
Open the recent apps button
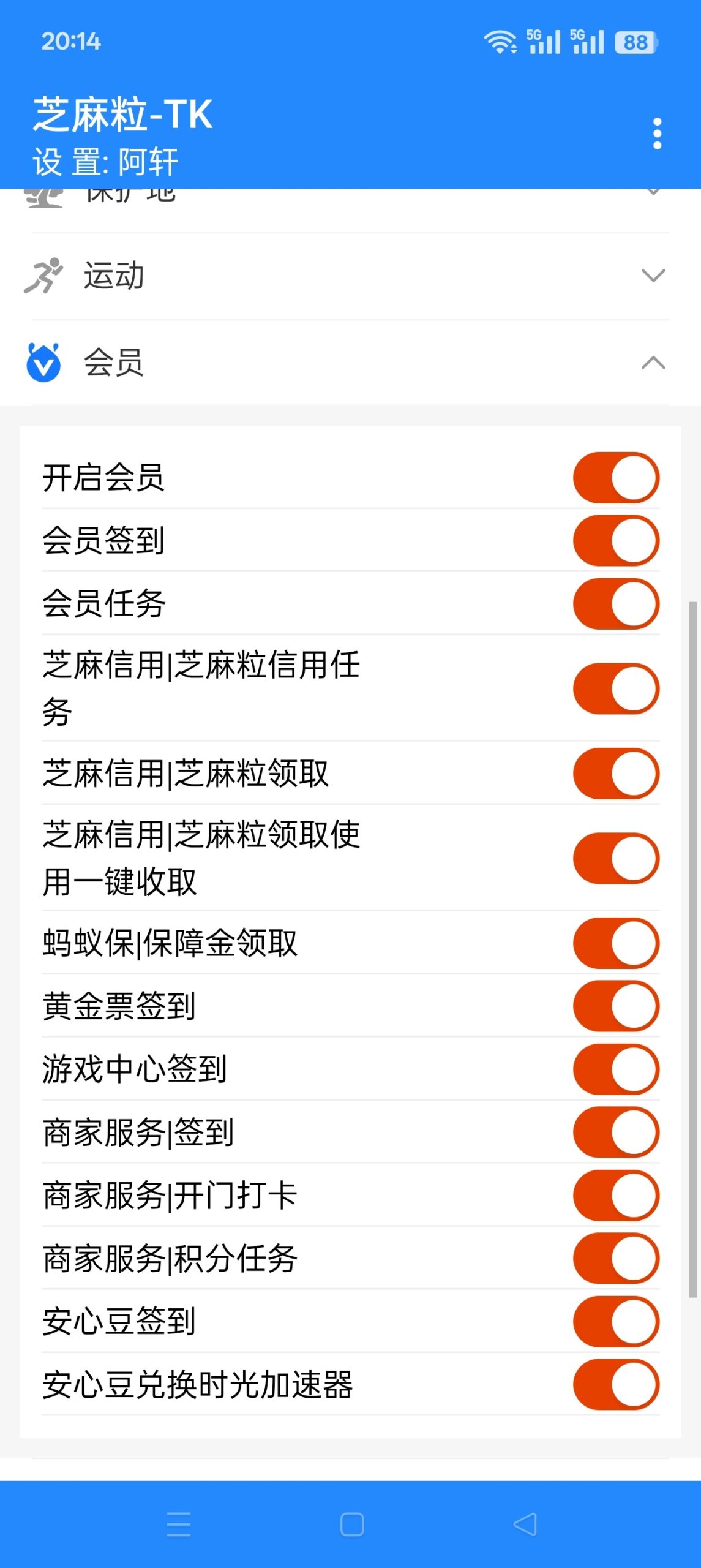pyautogui.click(x=178, y=1524)
